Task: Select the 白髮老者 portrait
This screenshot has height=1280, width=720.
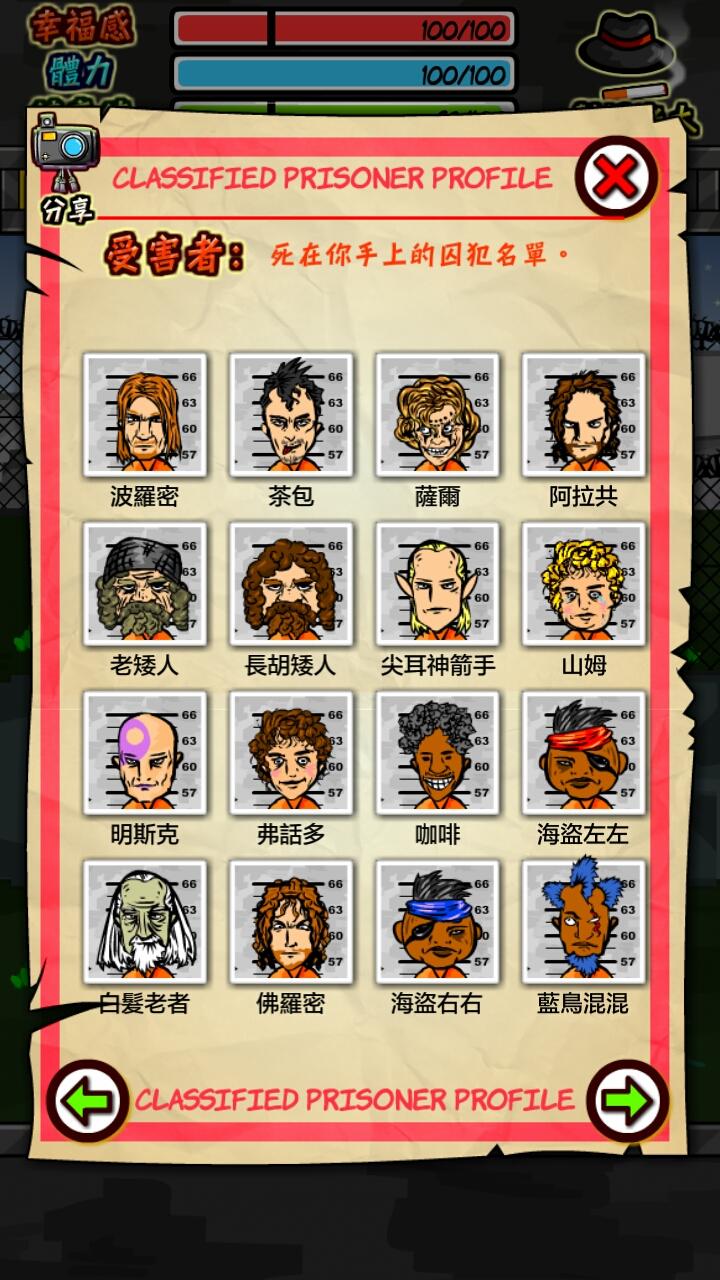Action: [145, 922]
